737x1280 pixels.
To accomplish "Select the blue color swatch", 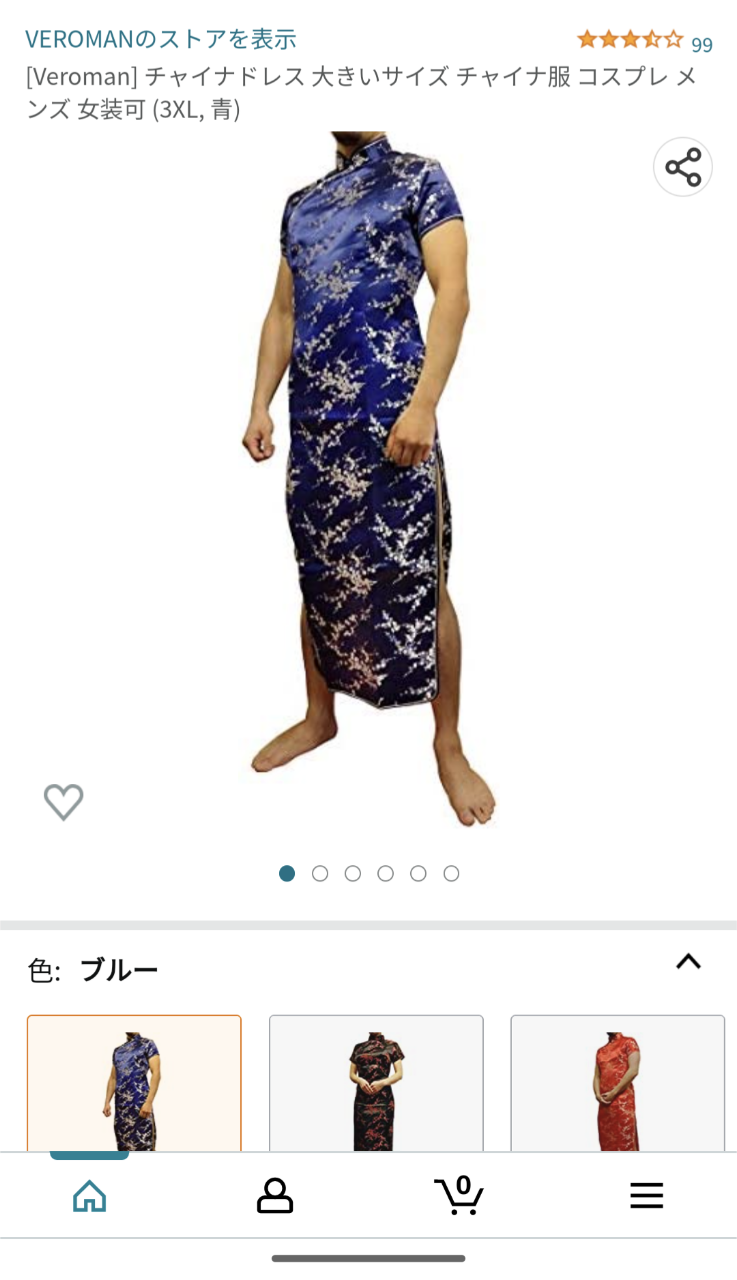I will [134, 1084].
